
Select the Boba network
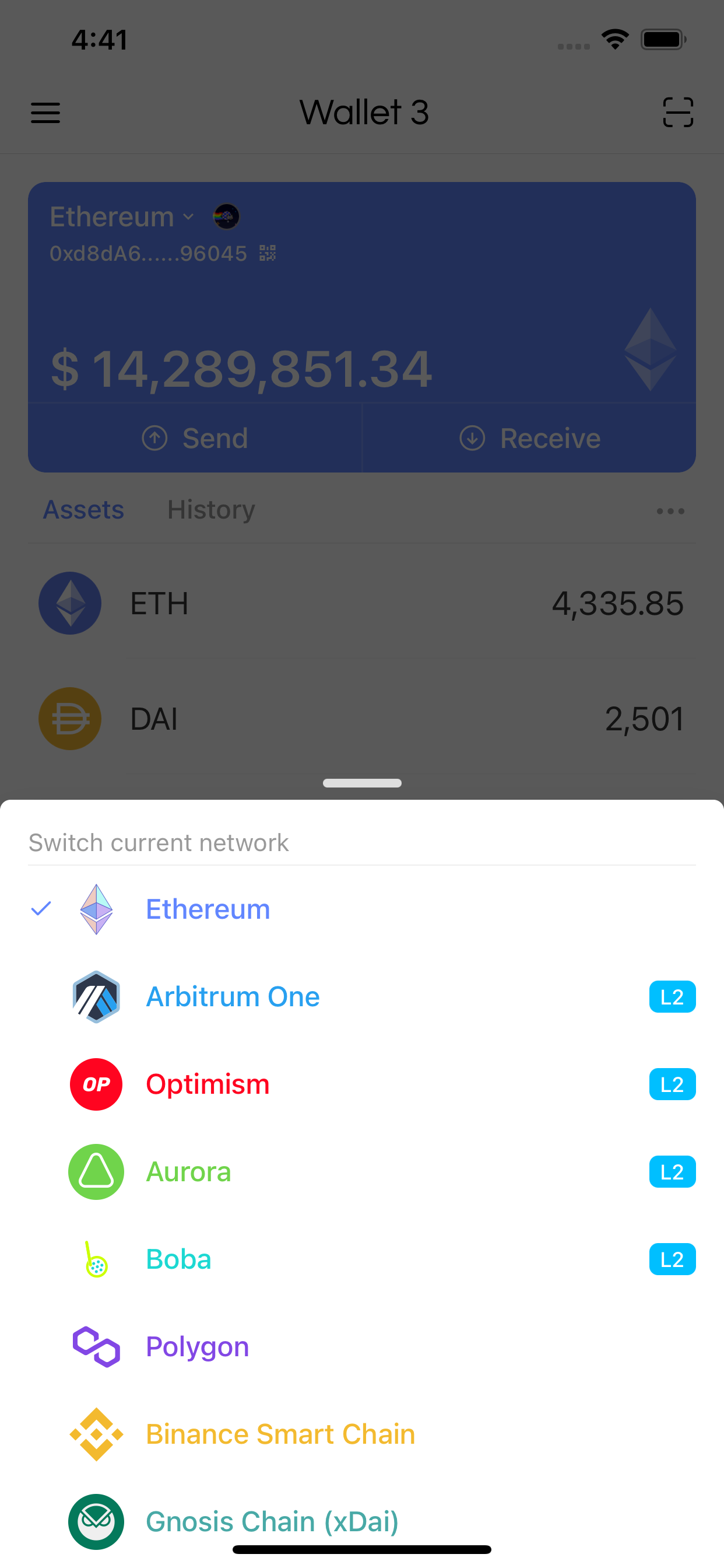pos(178,1259)
